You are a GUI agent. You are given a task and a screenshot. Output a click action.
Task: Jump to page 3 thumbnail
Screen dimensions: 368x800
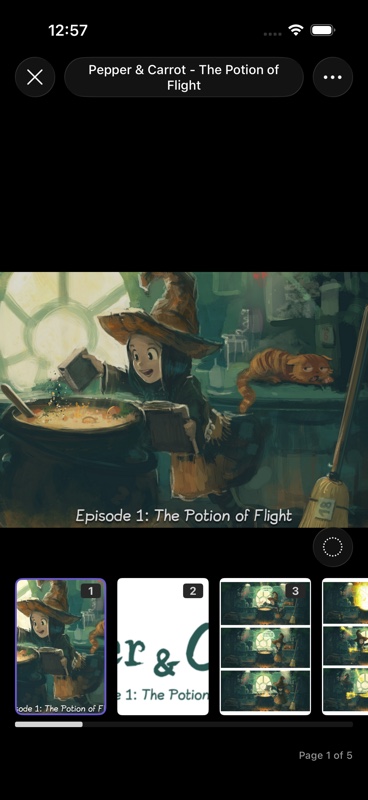(x=265, y=646)
